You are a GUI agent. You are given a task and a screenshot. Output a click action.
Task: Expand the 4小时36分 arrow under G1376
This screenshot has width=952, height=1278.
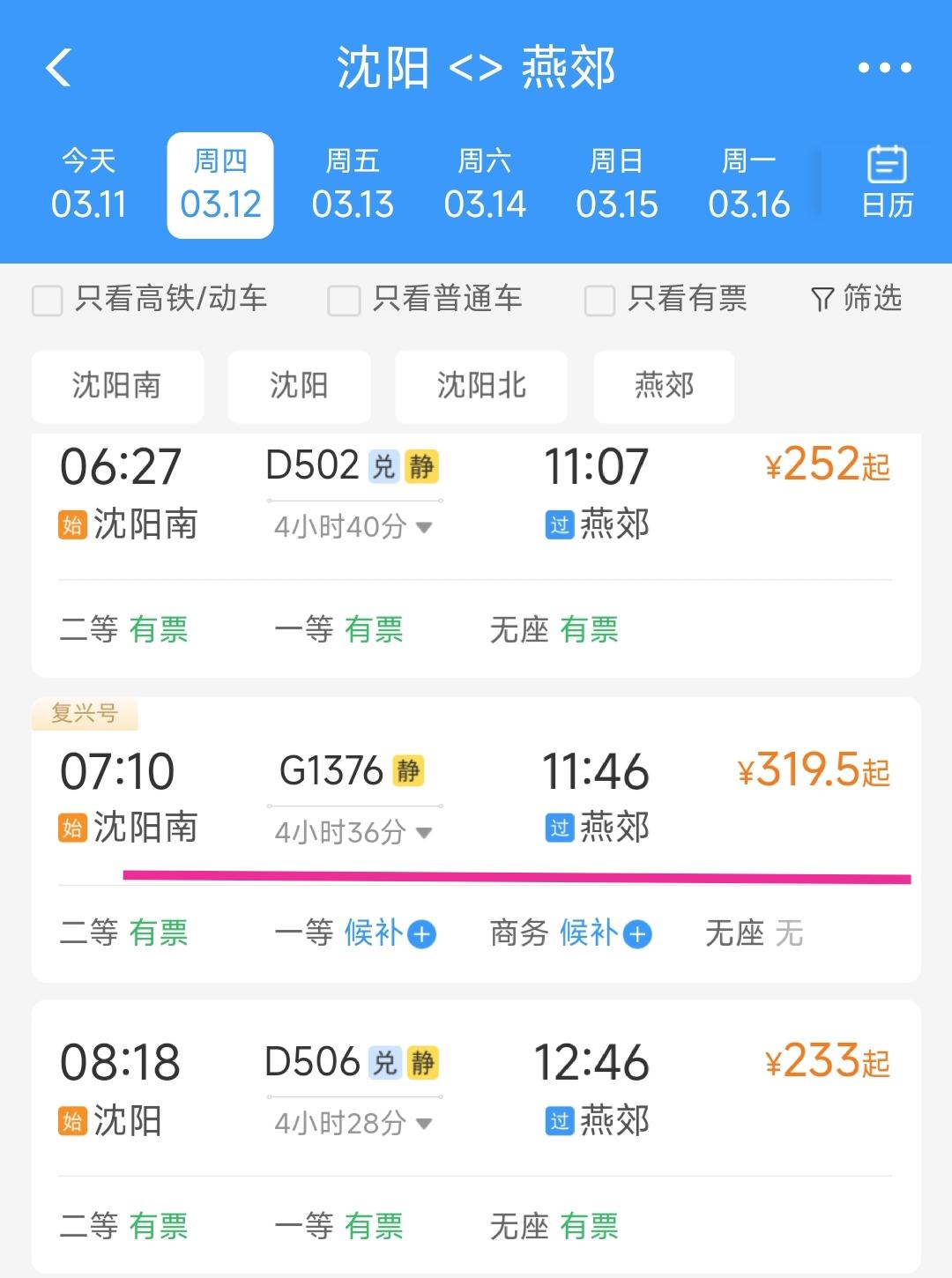click(x=424, y=833)
